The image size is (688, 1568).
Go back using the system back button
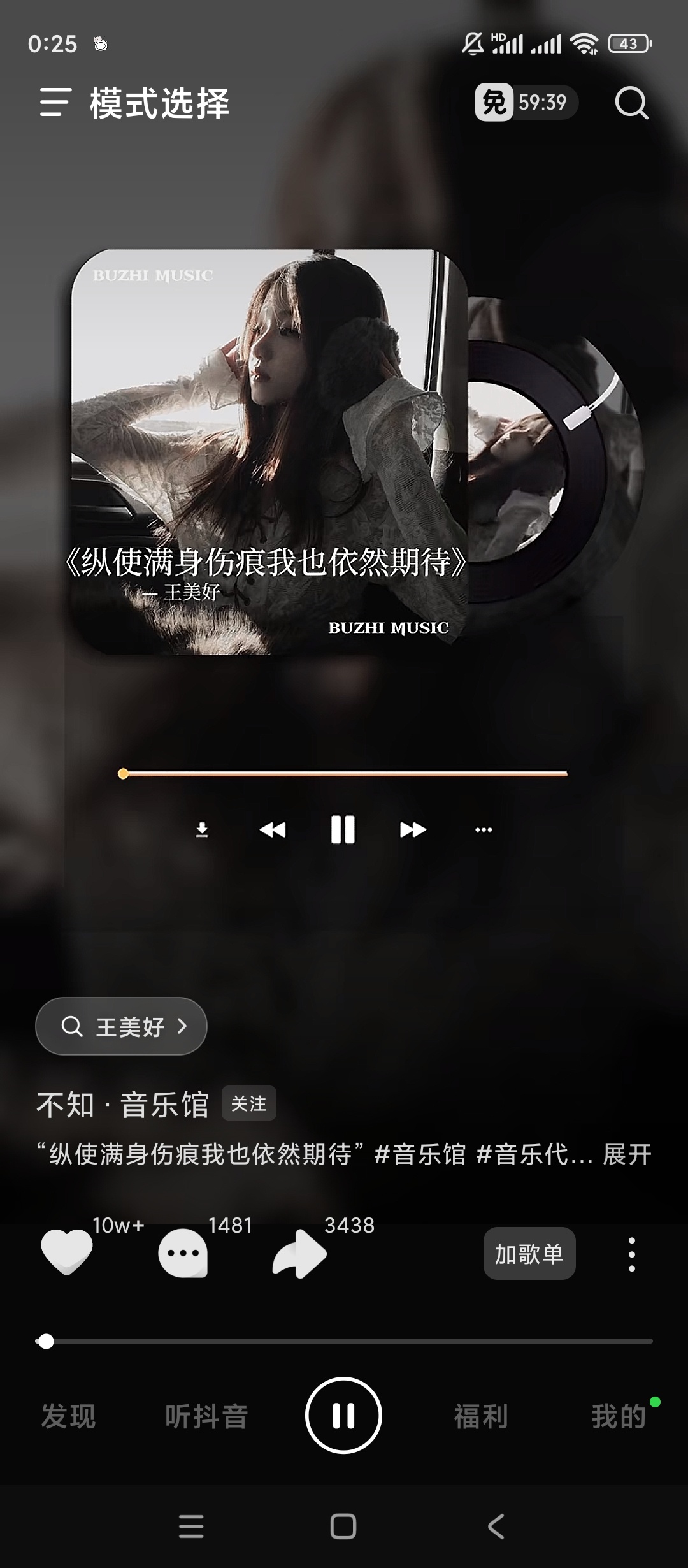[496, 1527]
